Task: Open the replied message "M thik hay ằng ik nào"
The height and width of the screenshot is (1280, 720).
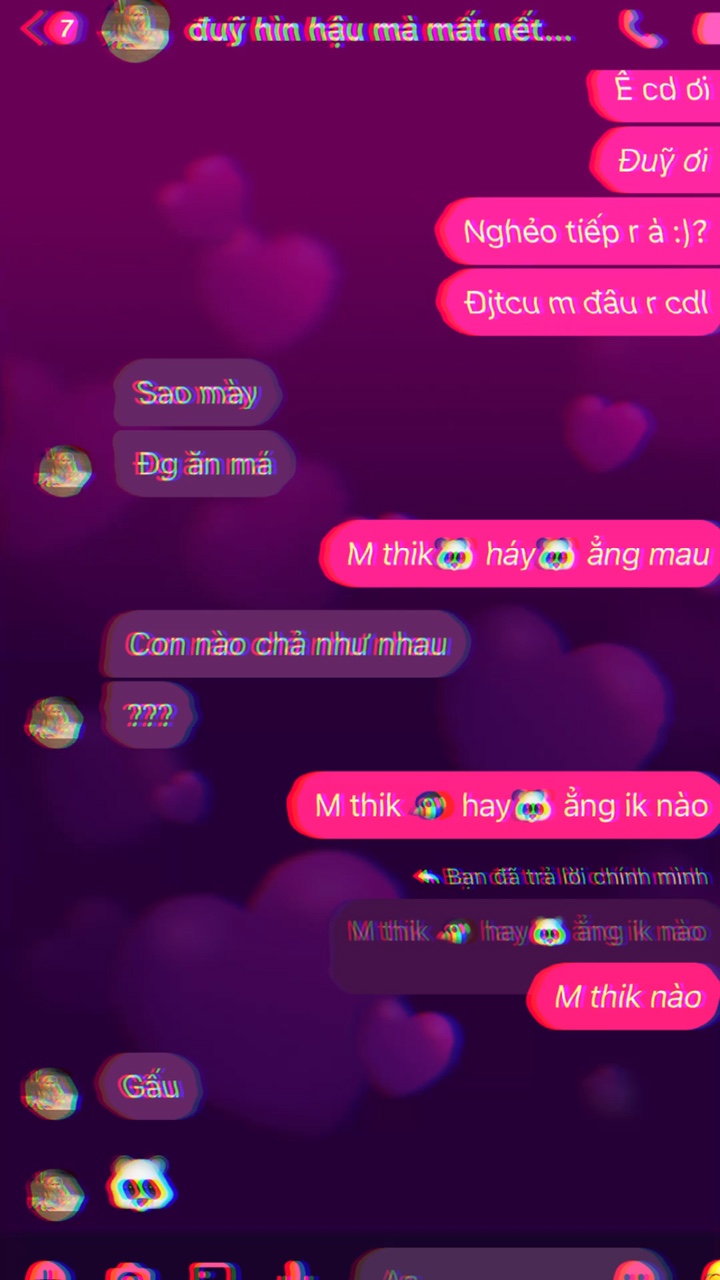Action: (x=526, y=934)
